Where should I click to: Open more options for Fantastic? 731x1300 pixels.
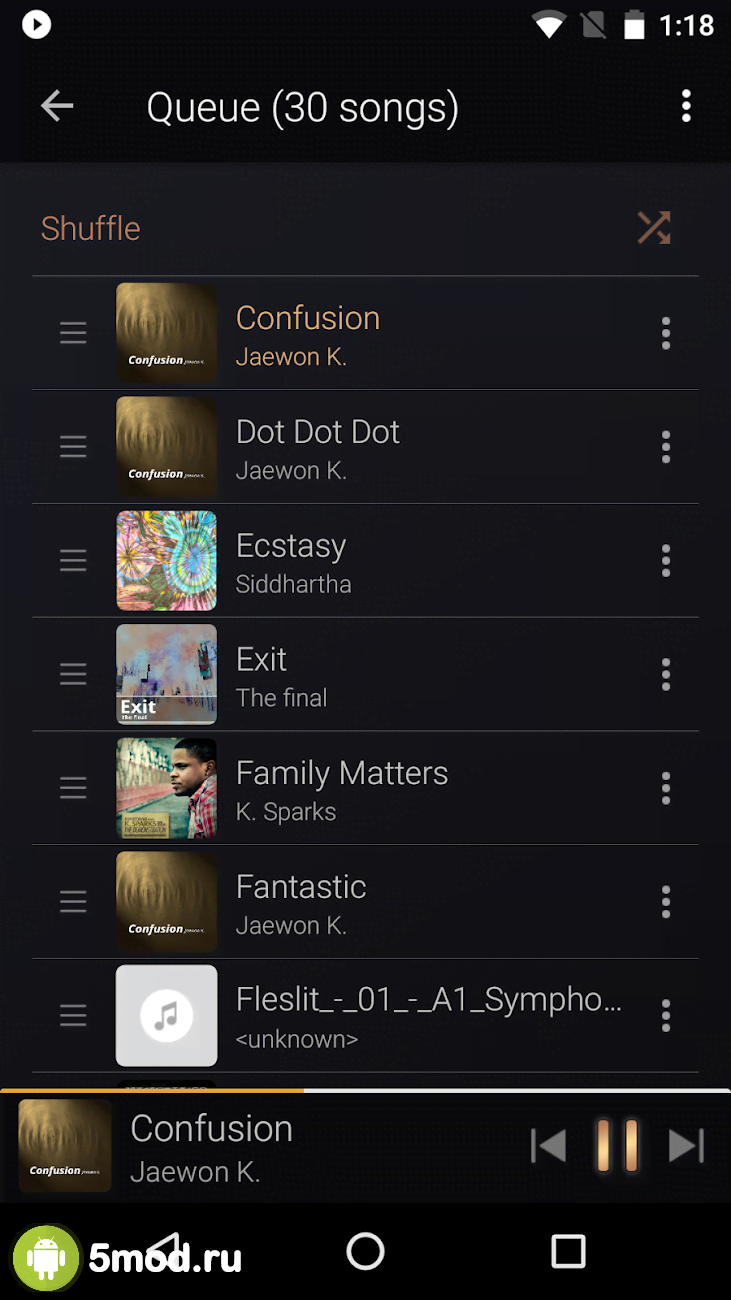click(666, 903)
